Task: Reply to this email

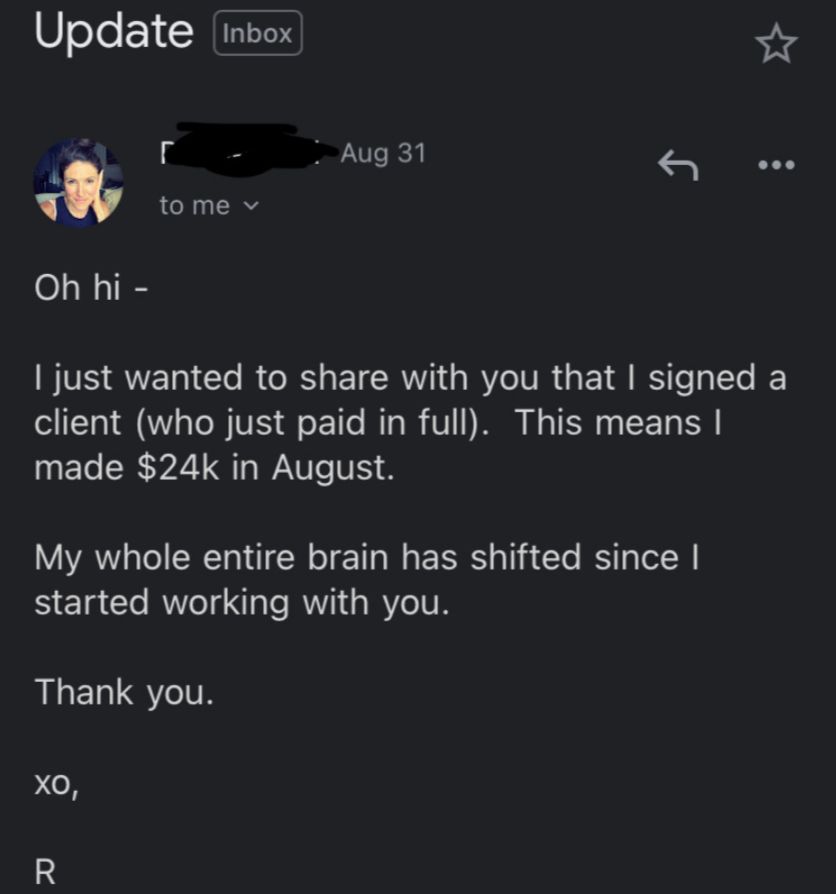Action: 676,165
